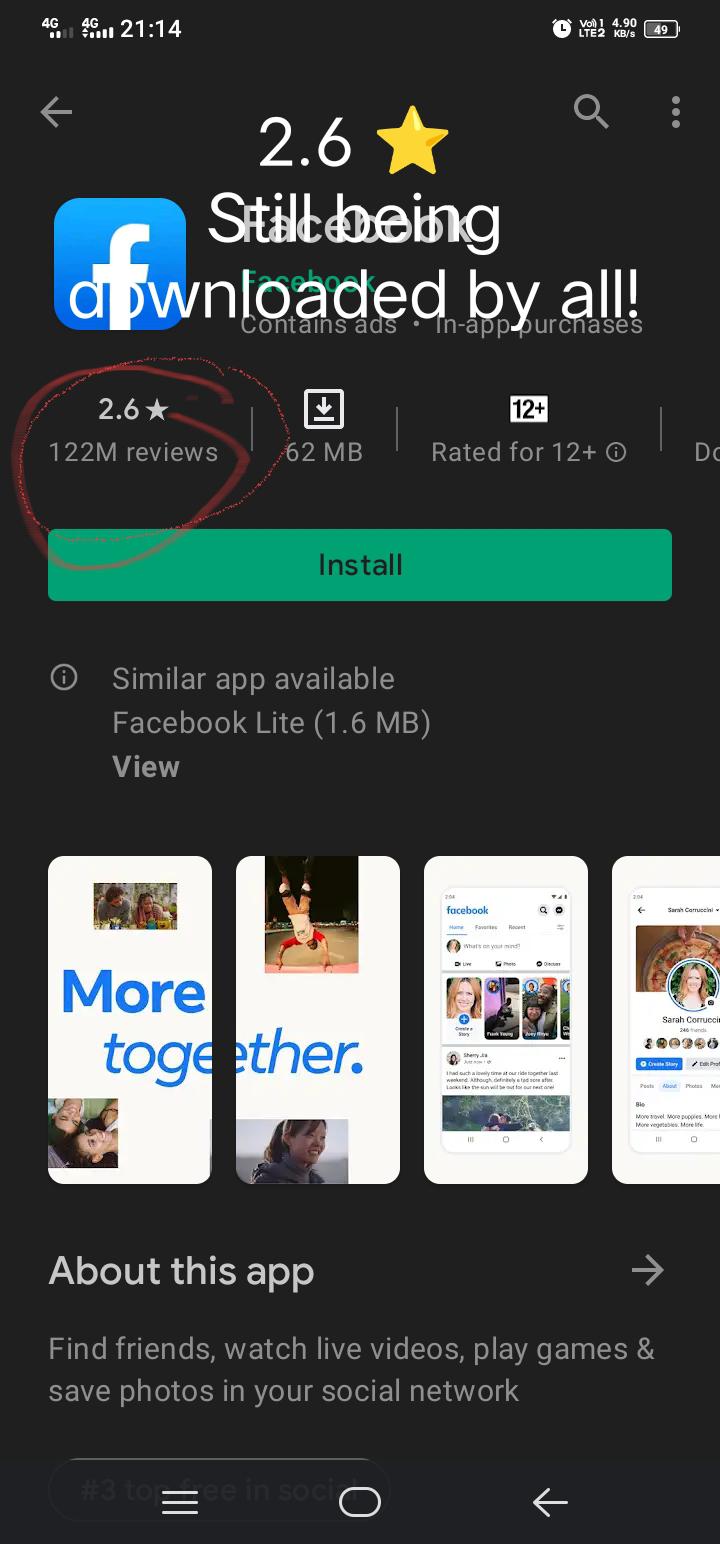Open the 'together.' promotional screenshot
This screenshot has width=720, height=1544.
point(318,1020)
